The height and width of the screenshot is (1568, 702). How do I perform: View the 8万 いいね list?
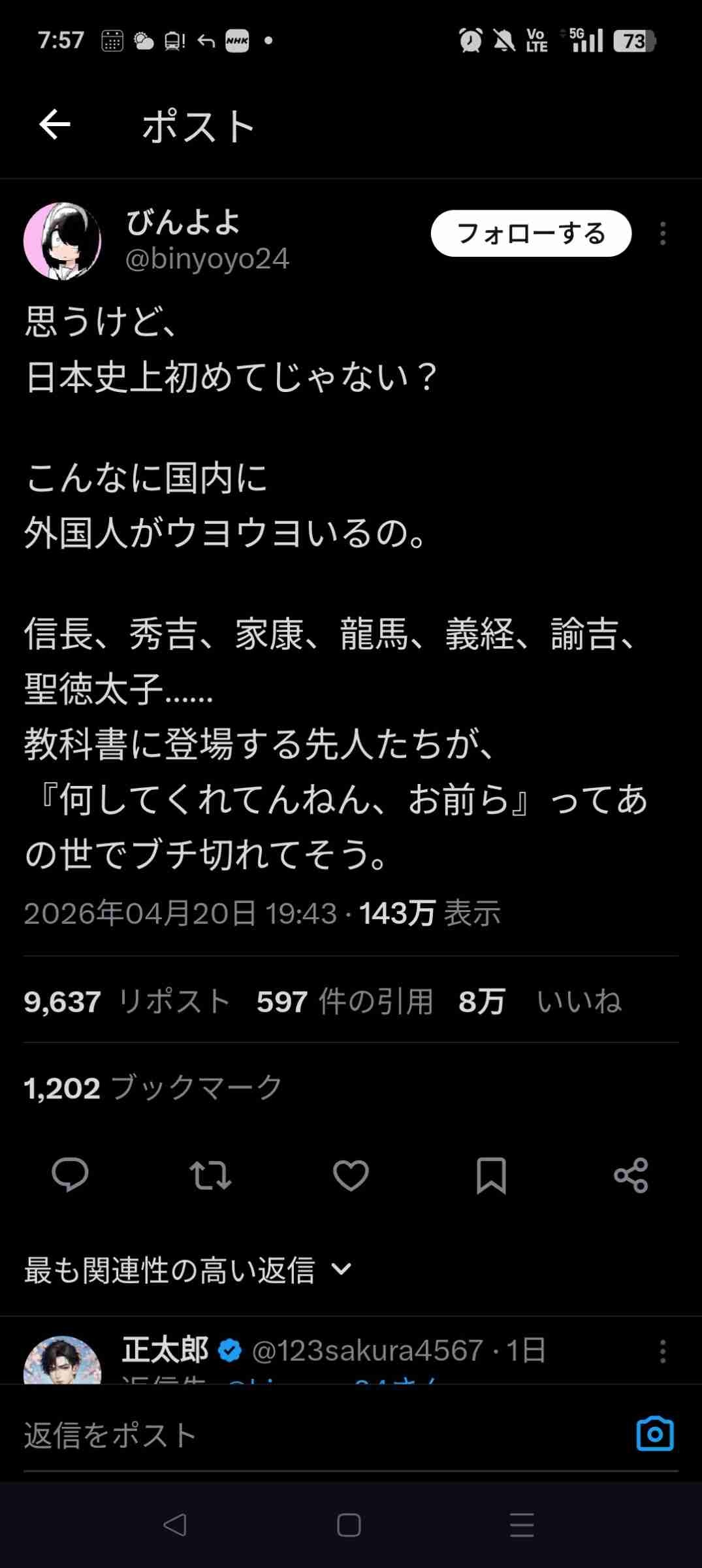pyautogui.click(x=539, y=1002)
